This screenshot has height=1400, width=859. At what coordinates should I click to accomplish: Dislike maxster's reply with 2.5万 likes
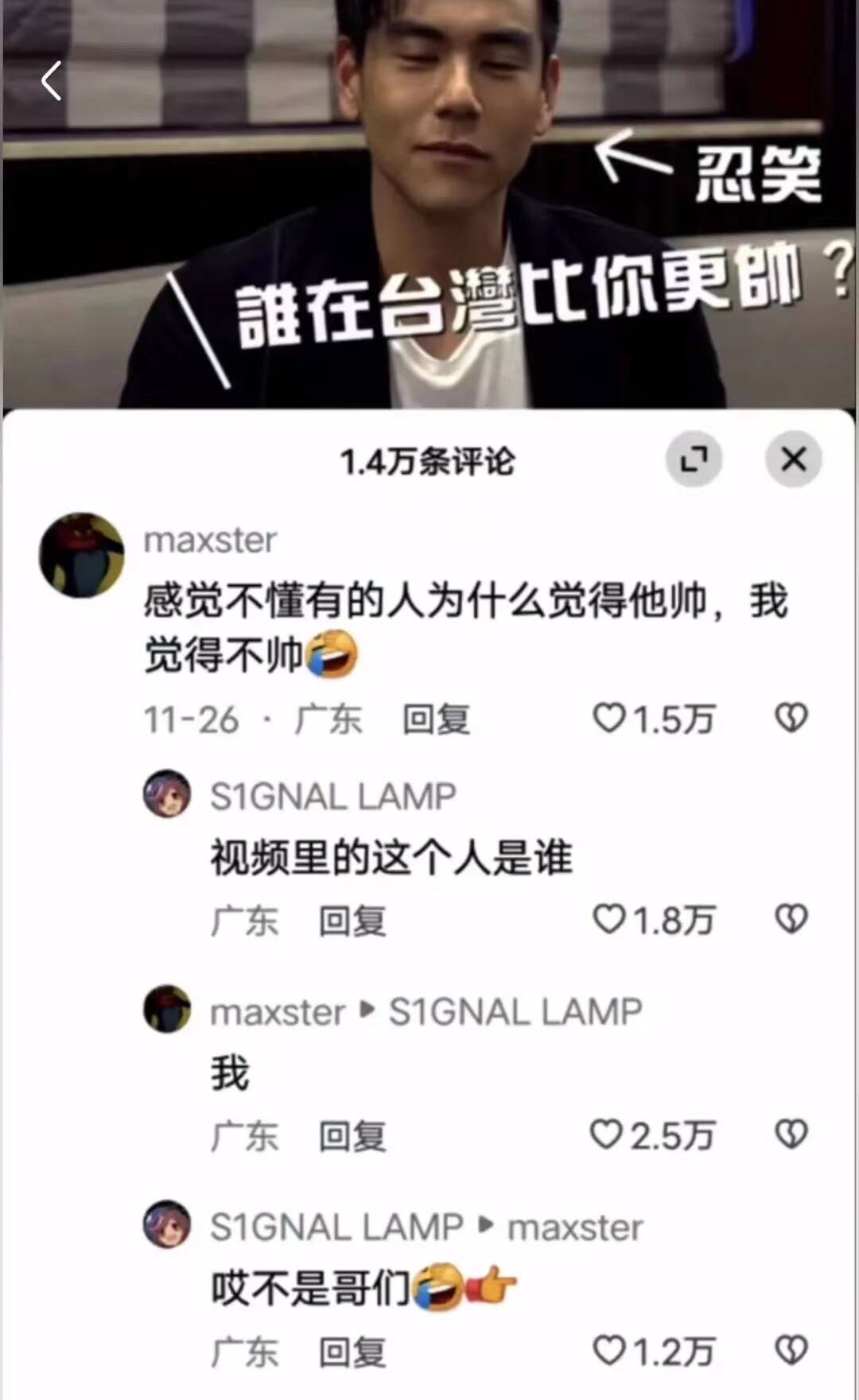click(791, 1134)
